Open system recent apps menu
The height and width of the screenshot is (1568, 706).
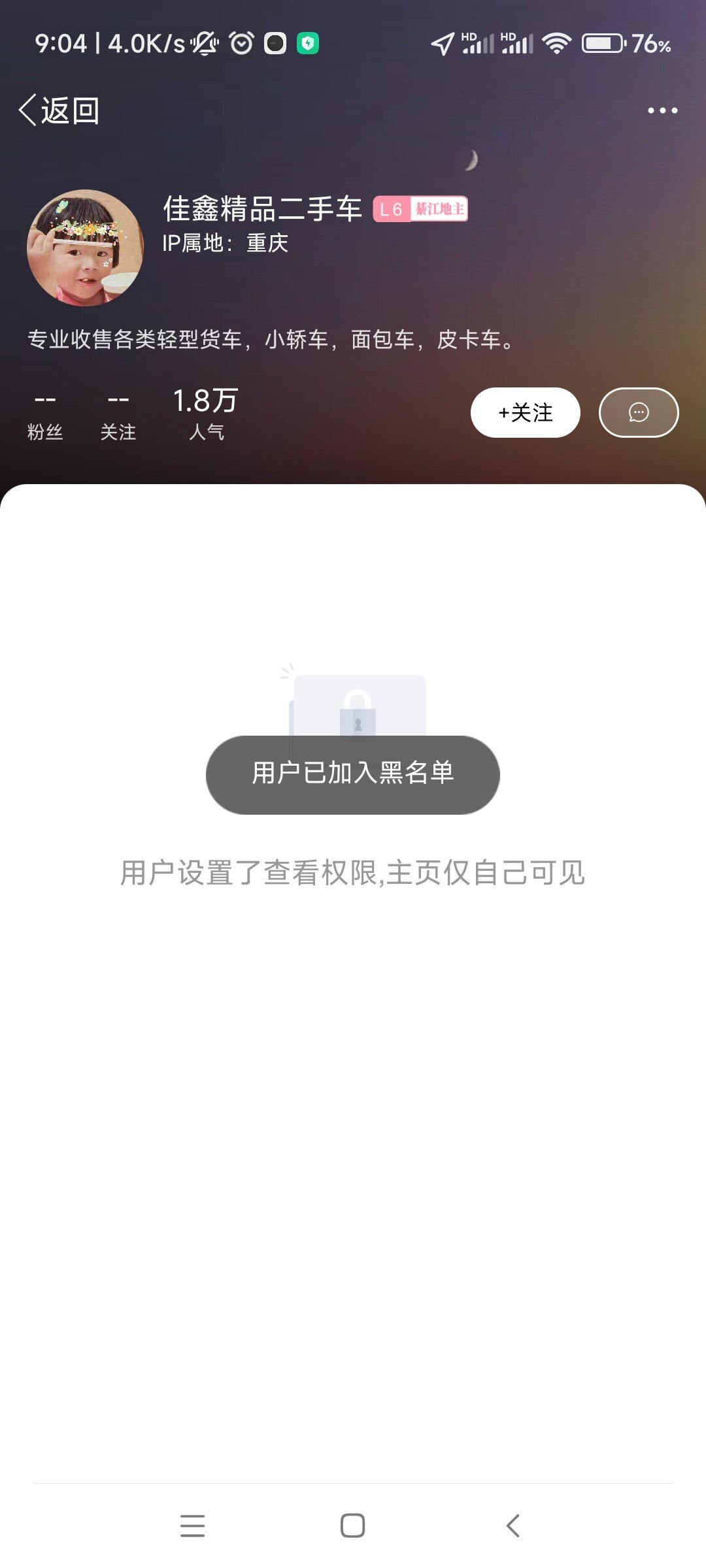192,1526
